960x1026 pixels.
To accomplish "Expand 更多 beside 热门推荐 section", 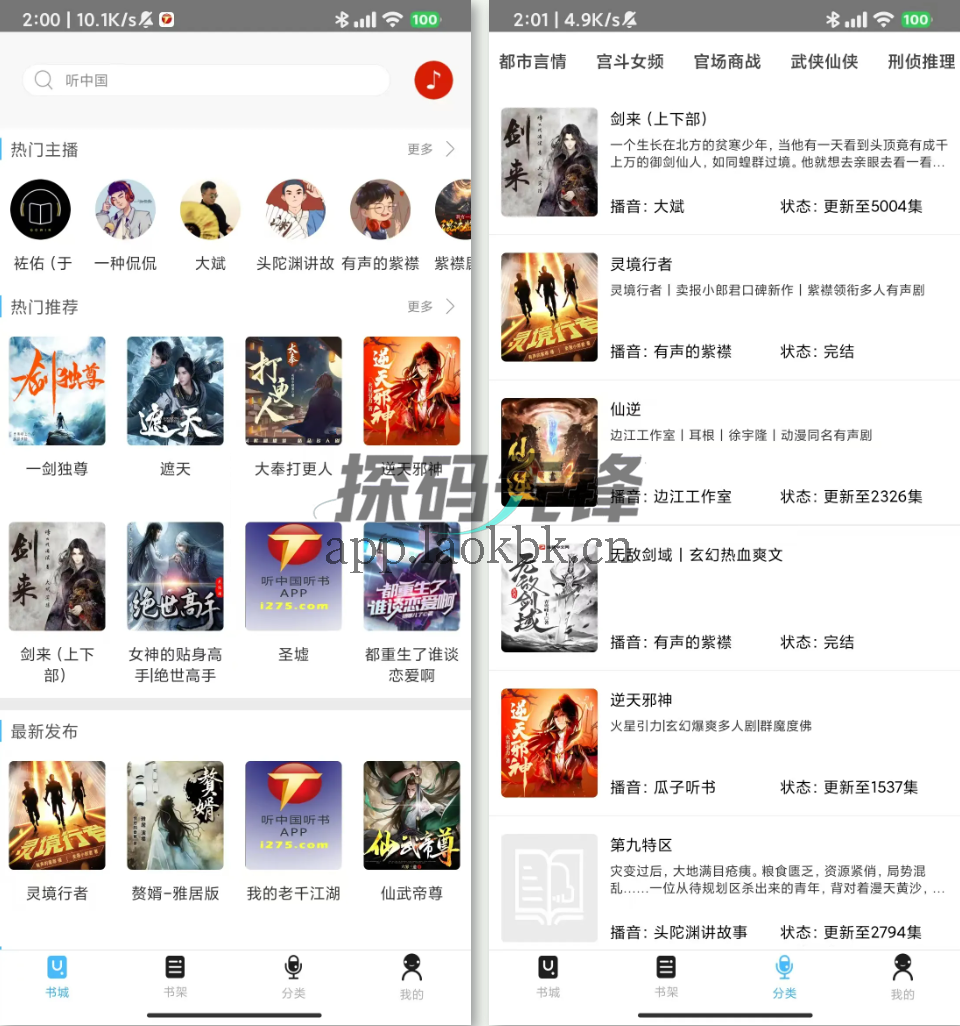I will pos(425,307).
